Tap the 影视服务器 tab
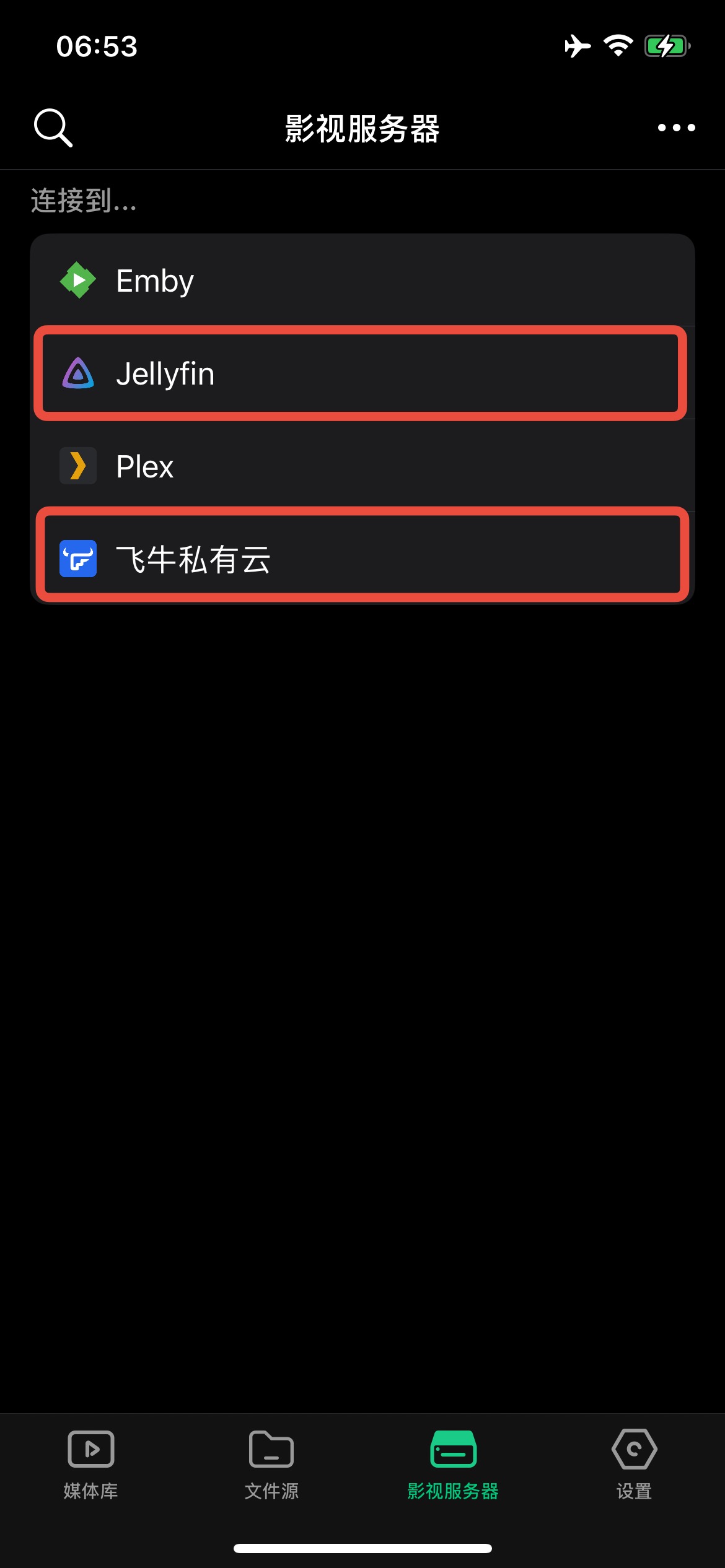 tap(453, 1465)
